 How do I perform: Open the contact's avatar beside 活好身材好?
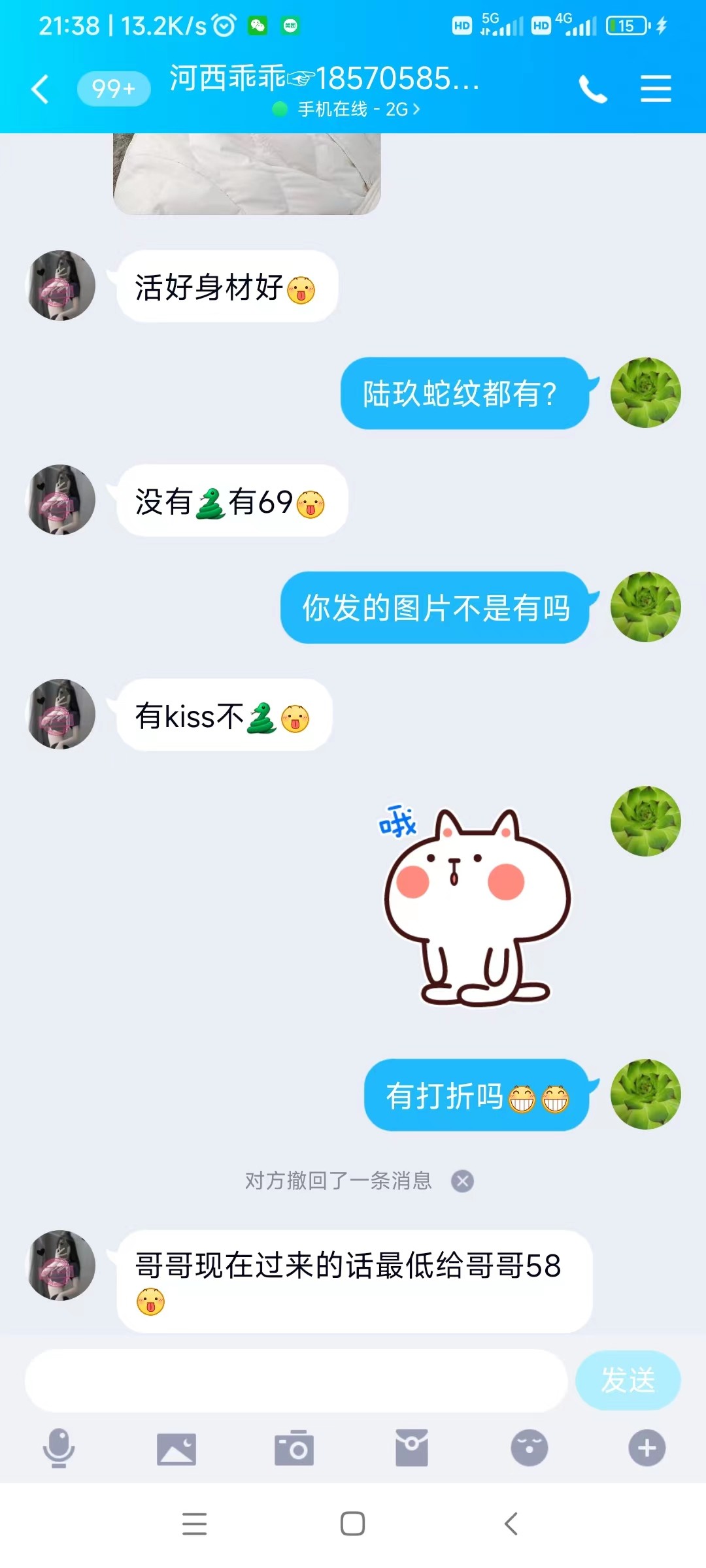click(x=60, y=286)
